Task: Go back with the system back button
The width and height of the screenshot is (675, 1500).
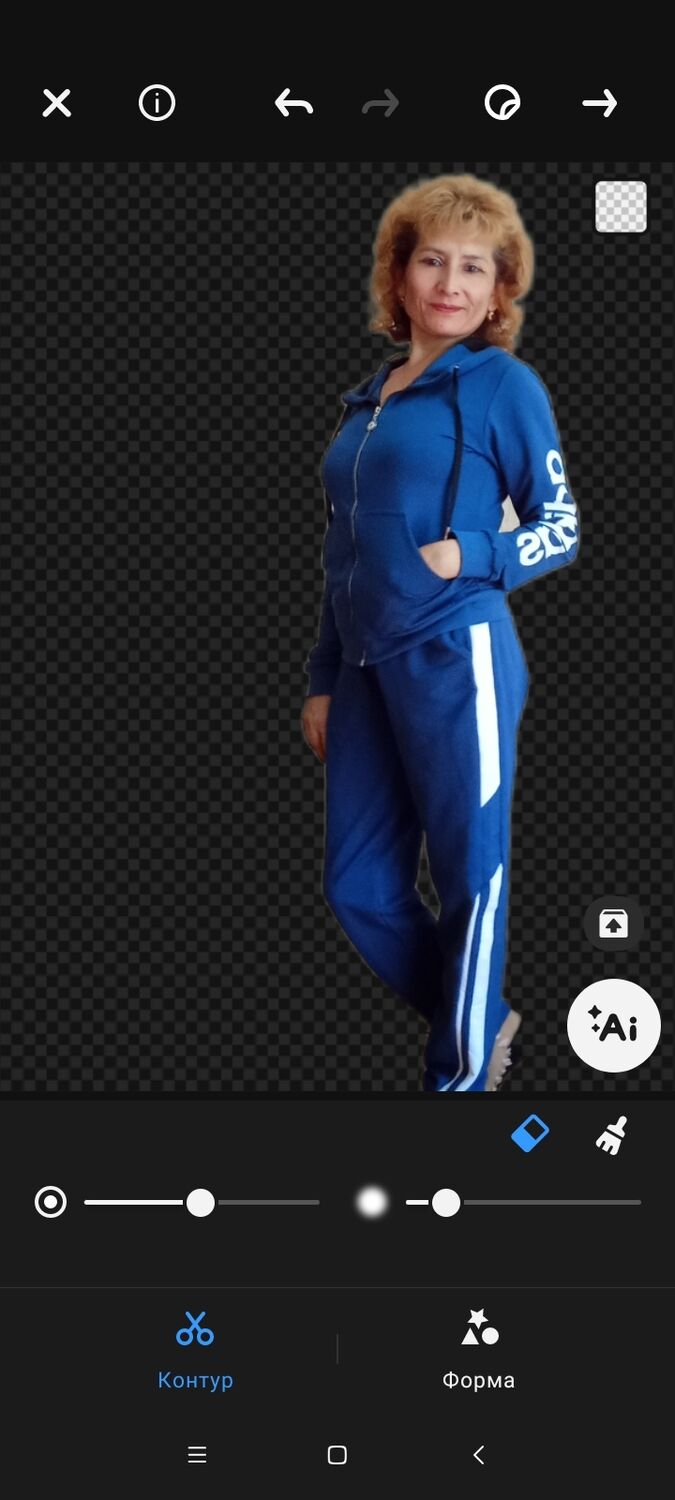Action: pyautogui.click(x=478, y=1455)
